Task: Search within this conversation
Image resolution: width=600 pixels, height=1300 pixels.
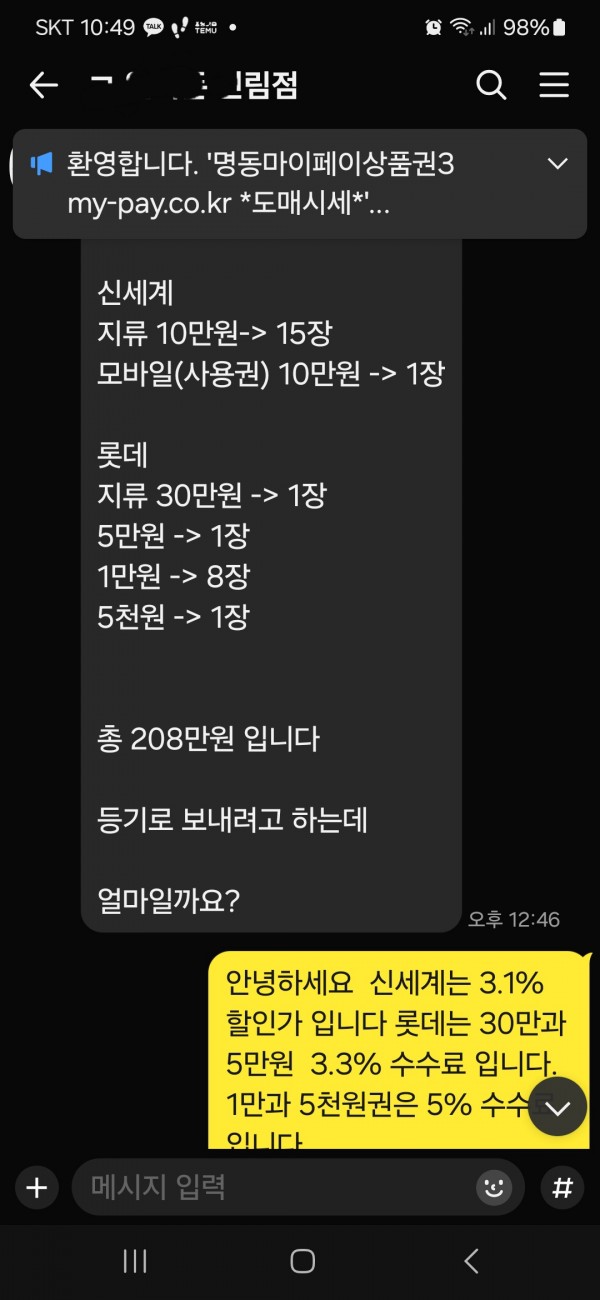Action: click(x=491, y=86)
